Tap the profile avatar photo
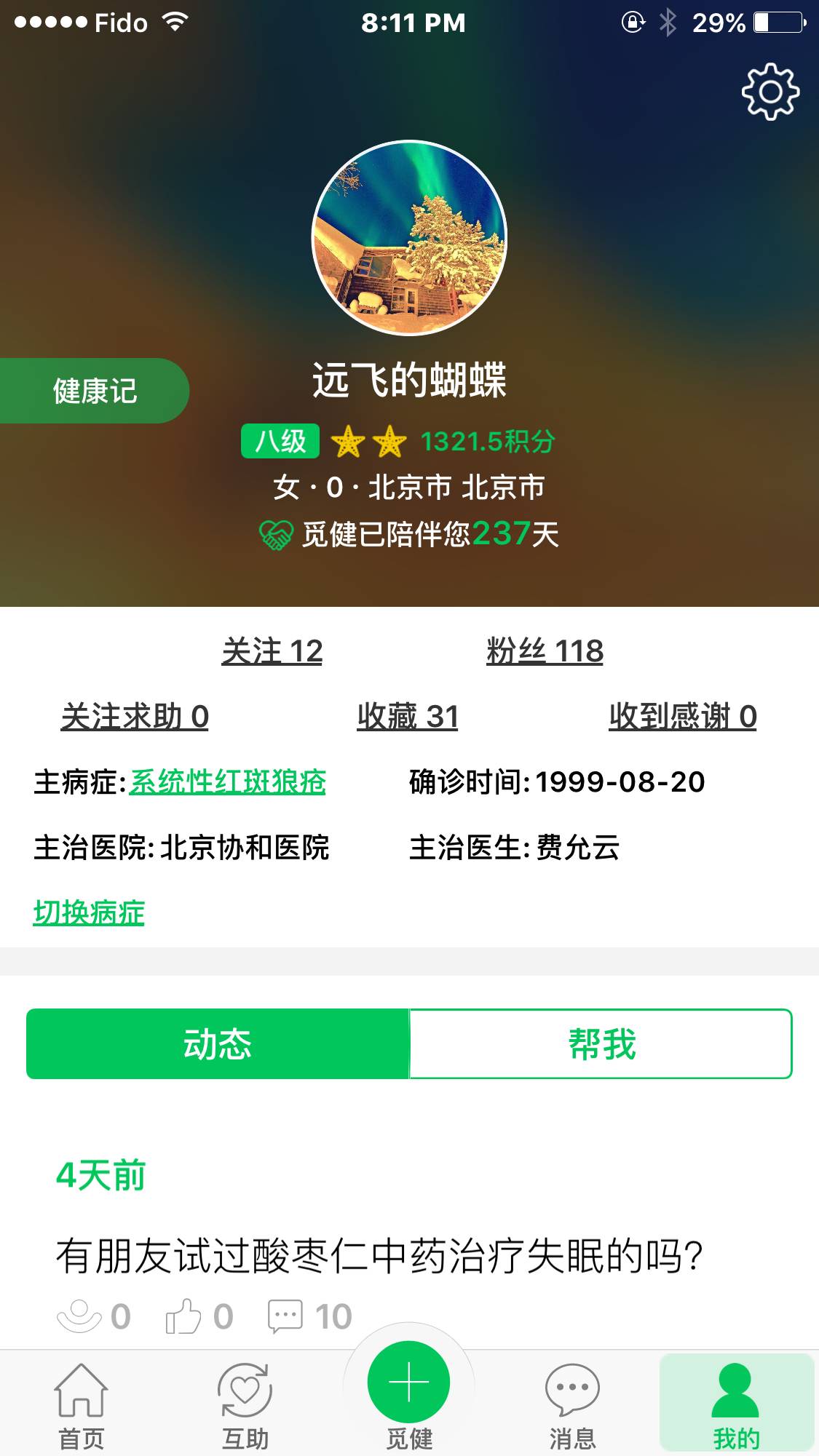Screen dimensions: 819x1456 pyautogui.click(x=409, y=238)
